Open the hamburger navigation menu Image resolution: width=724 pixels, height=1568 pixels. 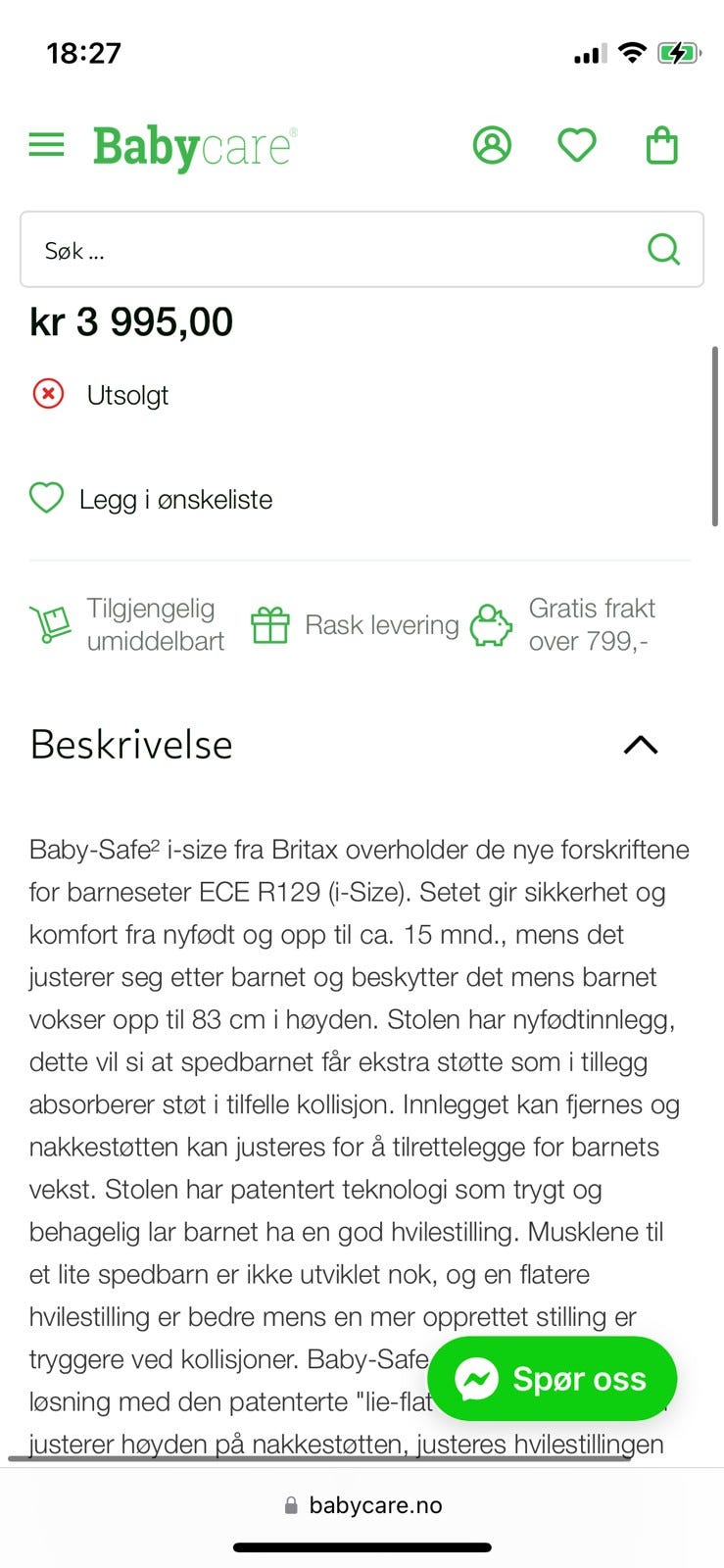coord(46,144)
